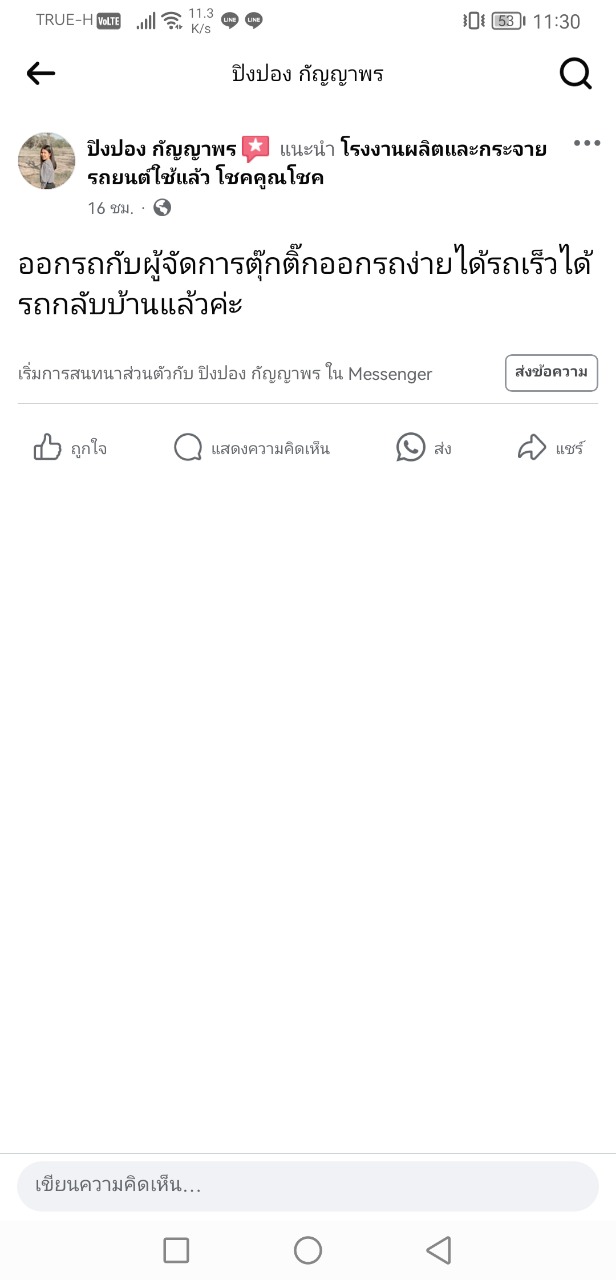Focus the เขียนความคิดเห็น comment field
The height and width of the screenshot is (1280, 616).
pos(307,1186)
